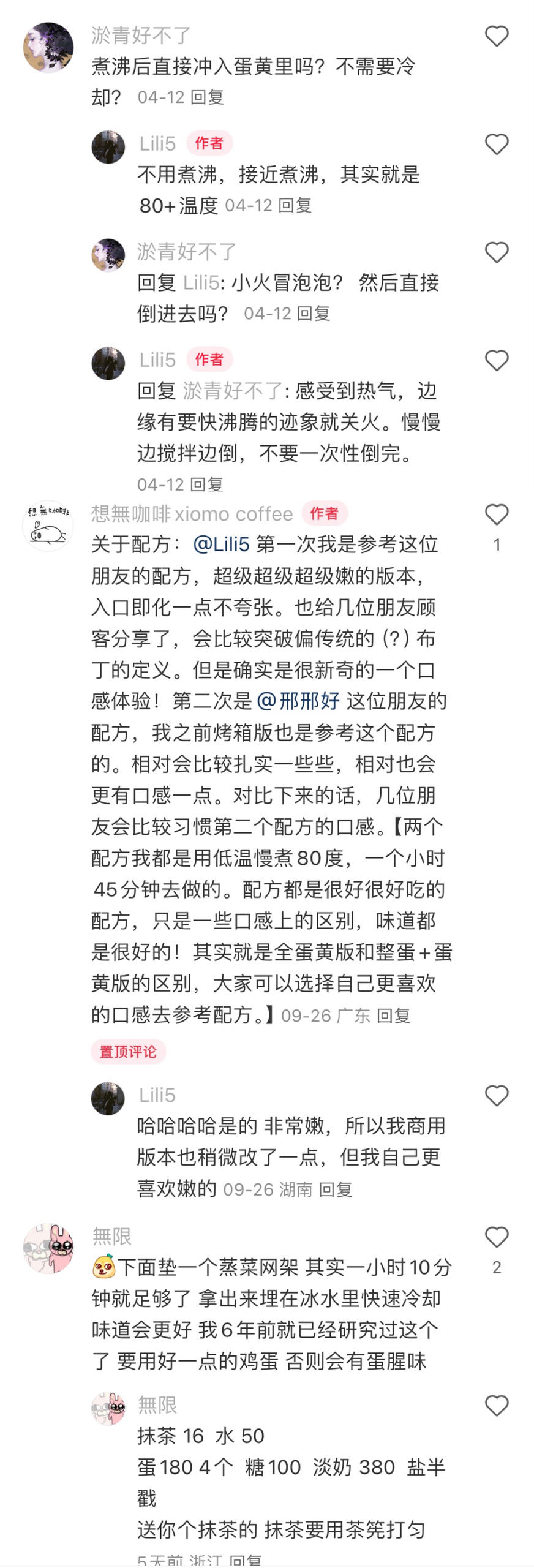Like Lili5's reply about 慢慢边搅拌边倒
Viewport: 534px width, 1568px height.
pos(497,360)
